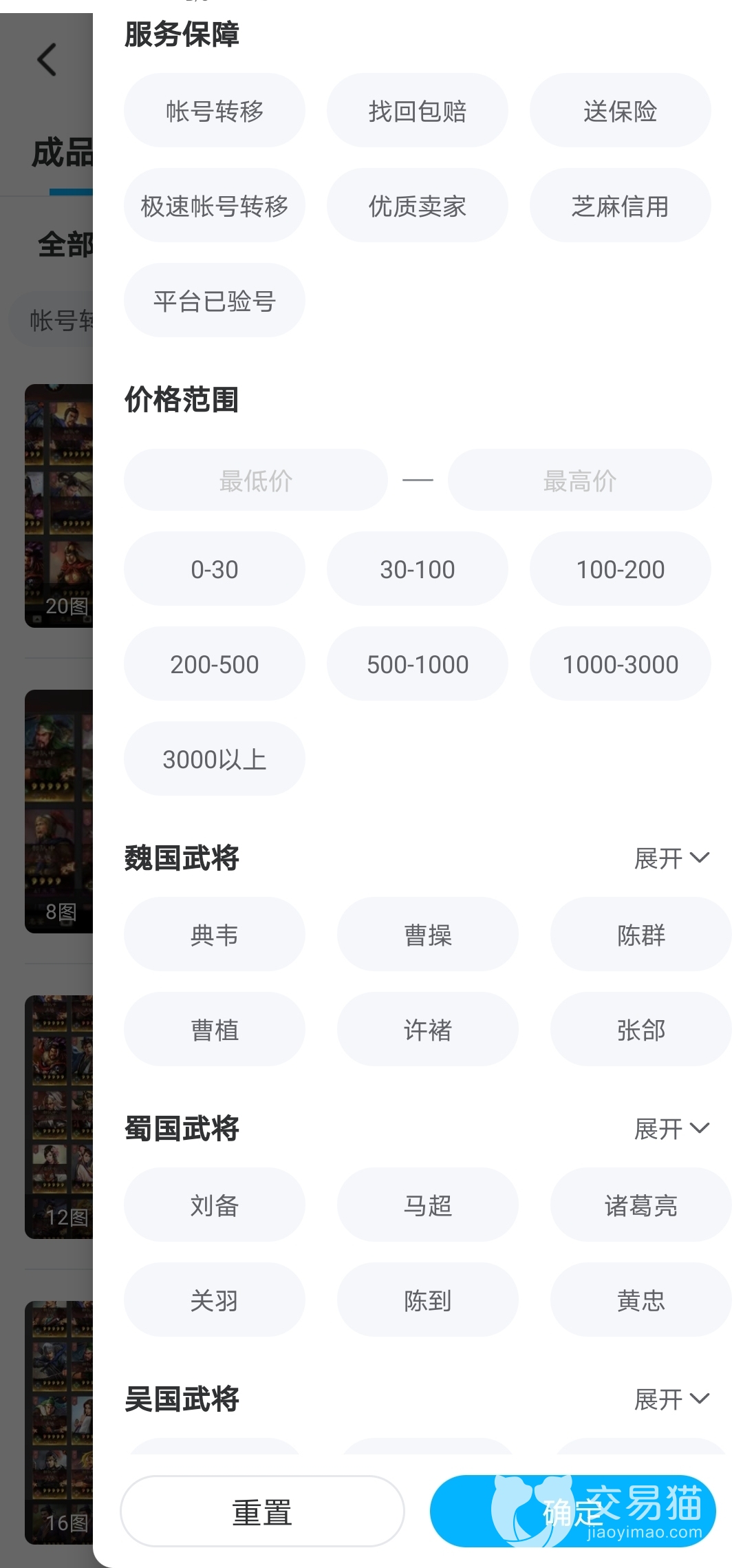The height and width of the screenshot is (1568, 743).
Task: Confirm filters with 确定
Action: 572,1512
